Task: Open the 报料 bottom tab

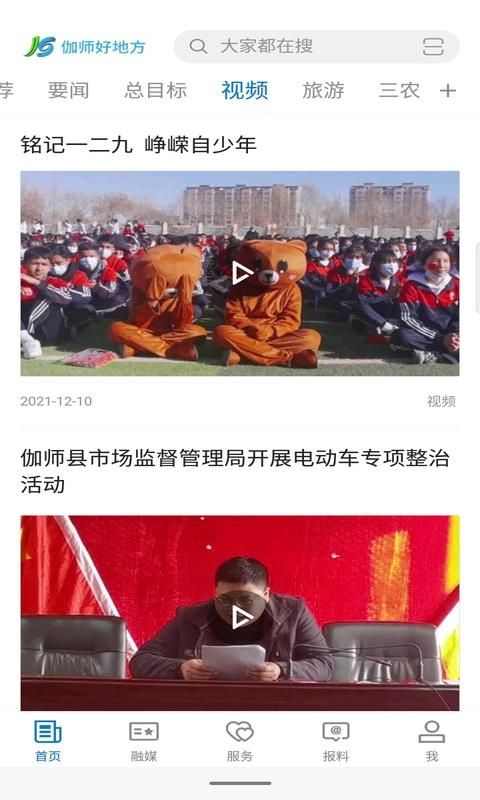Action: click(336, 741)
